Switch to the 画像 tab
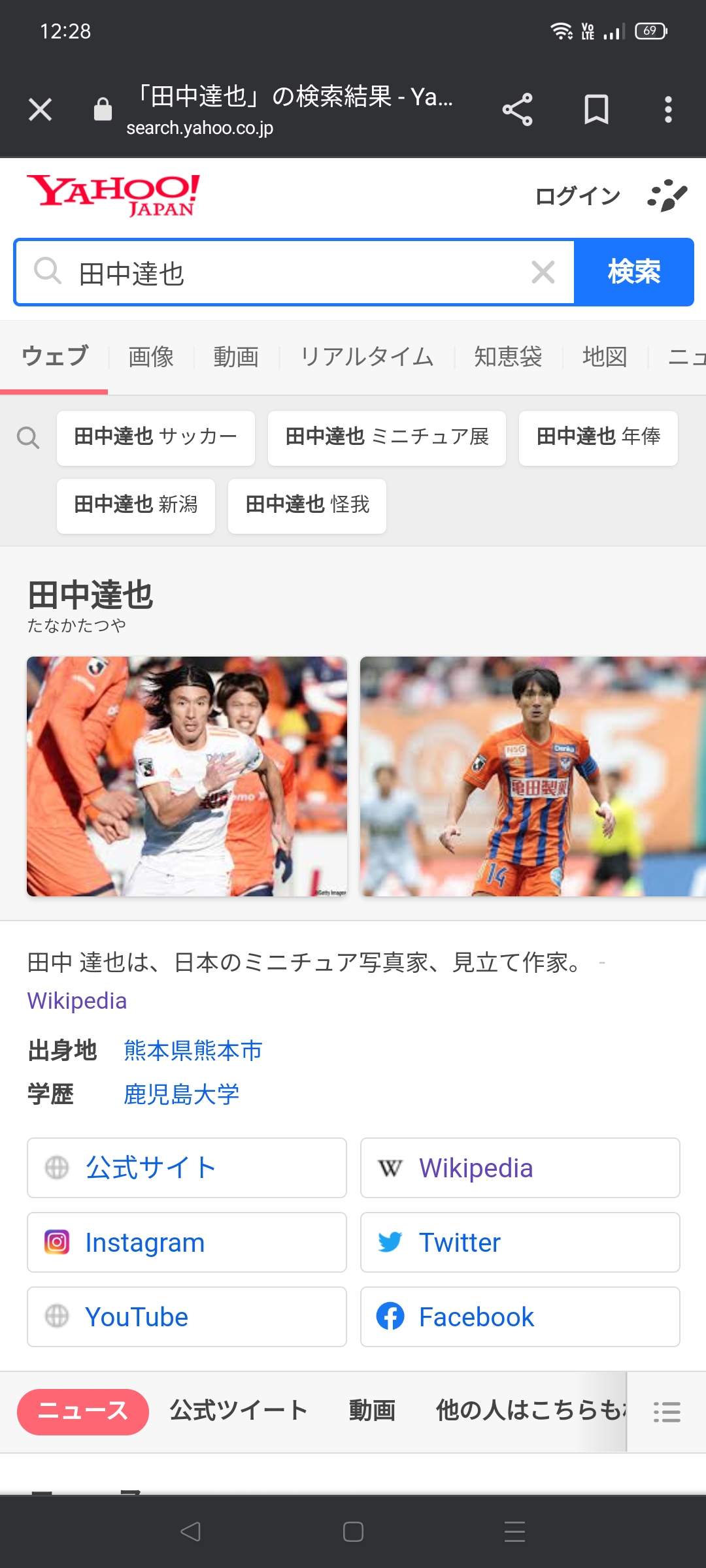 coord(151,357)
